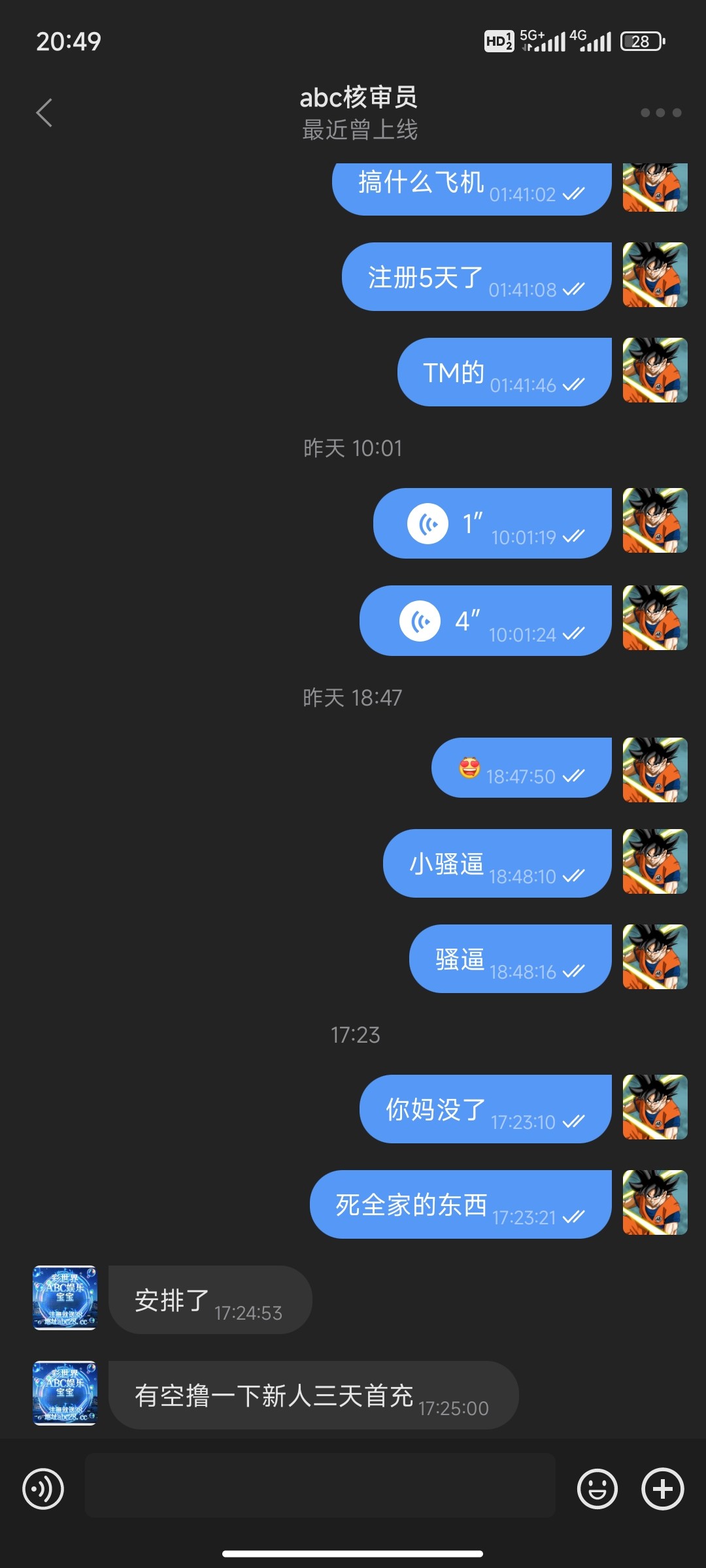Play the 1″ voice message

click(x=428, y=524)
